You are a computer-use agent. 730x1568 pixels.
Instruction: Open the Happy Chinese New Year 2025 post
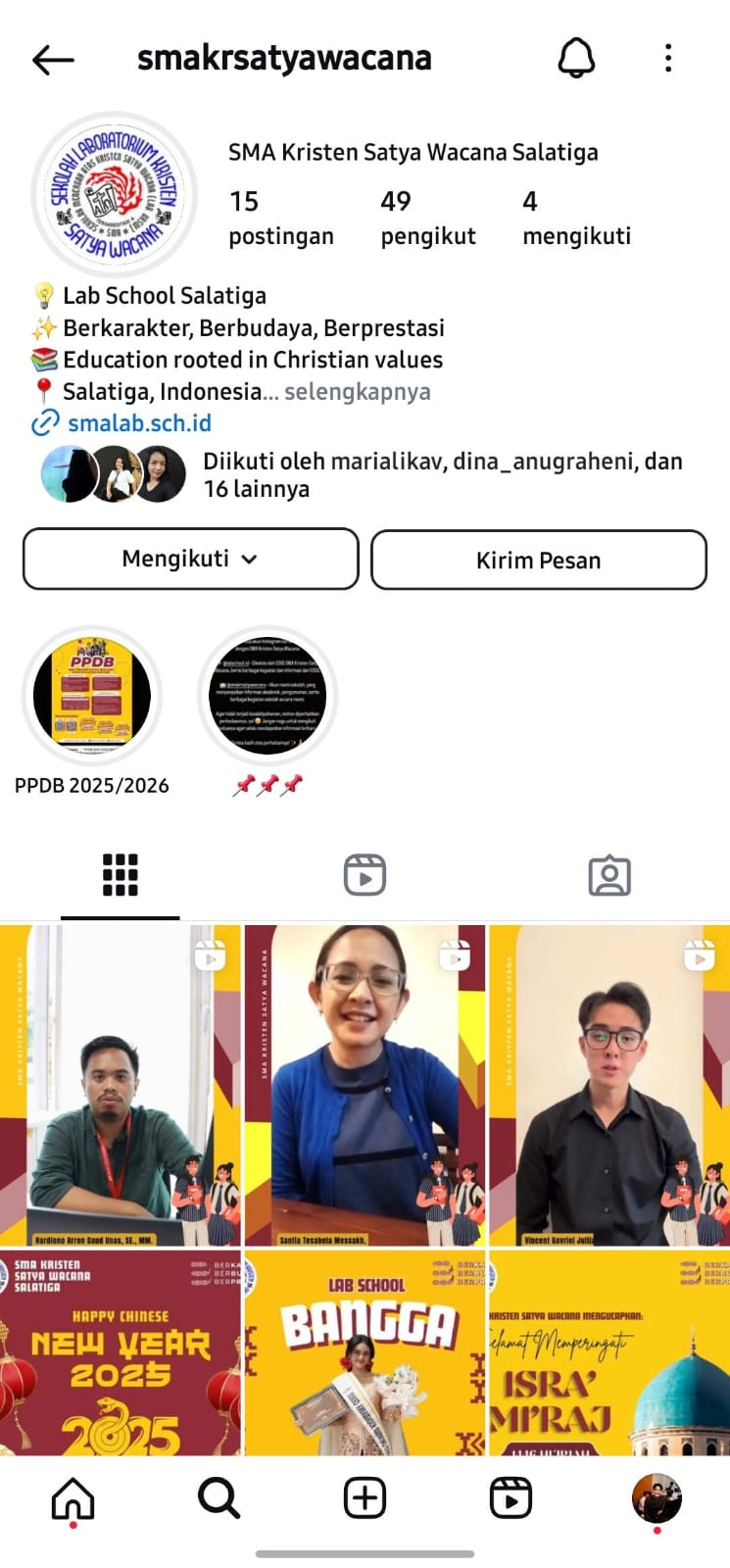pos(120,1352)
